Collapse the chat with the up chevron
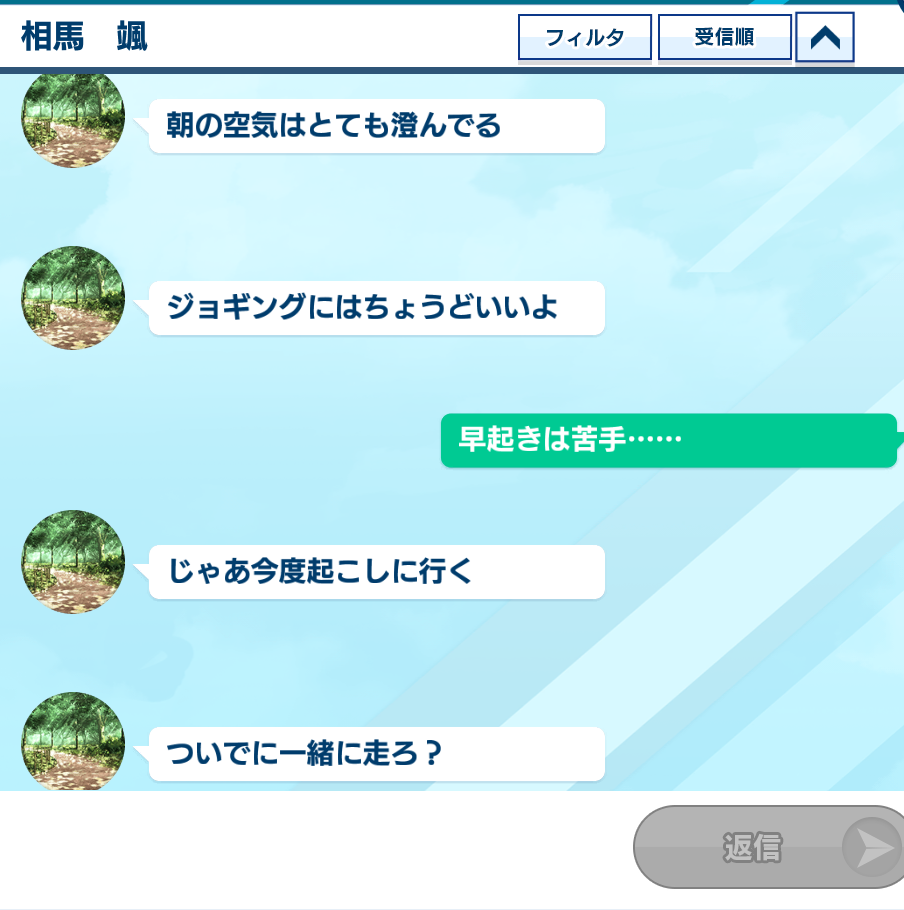Screen dimensions: 904x910 click(x=825, y=37)
